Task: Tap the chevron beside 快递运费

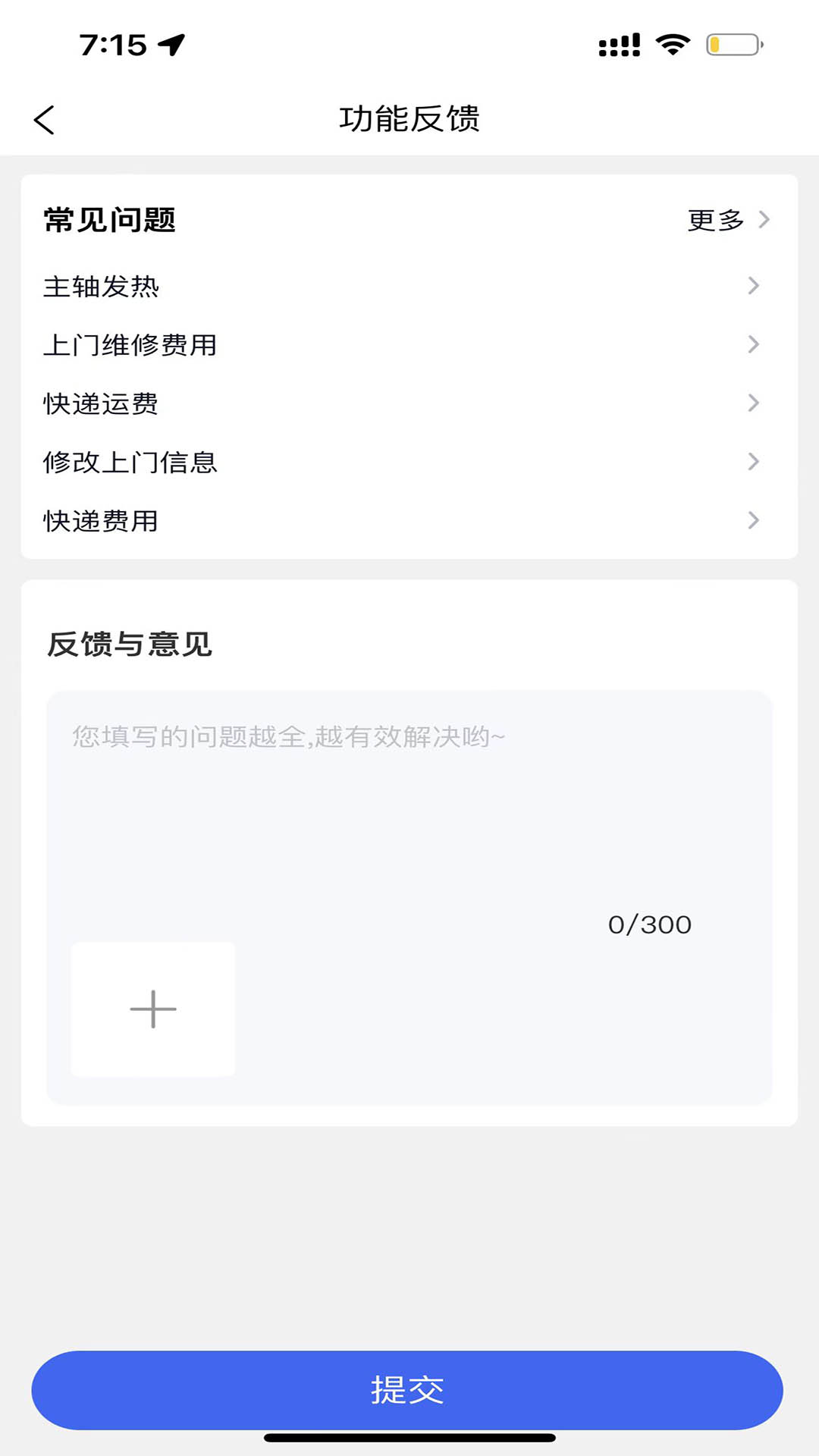Action: pyautogui.click(x=753, y=403)
